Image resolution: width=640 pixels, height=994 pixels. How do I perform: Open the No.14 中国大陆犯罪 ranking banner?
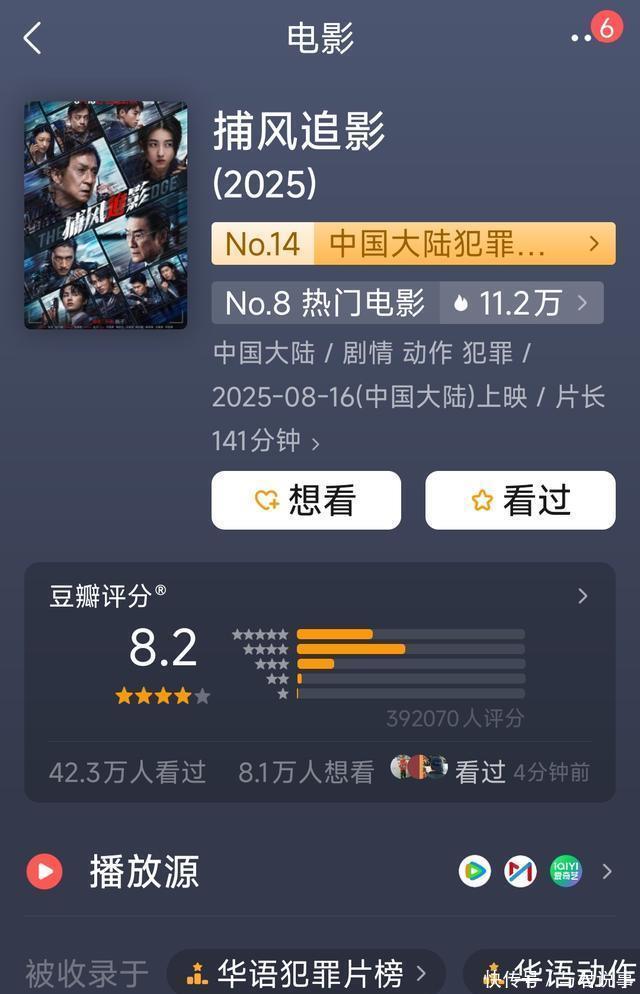pyautogui.click(x=413, y=244)
